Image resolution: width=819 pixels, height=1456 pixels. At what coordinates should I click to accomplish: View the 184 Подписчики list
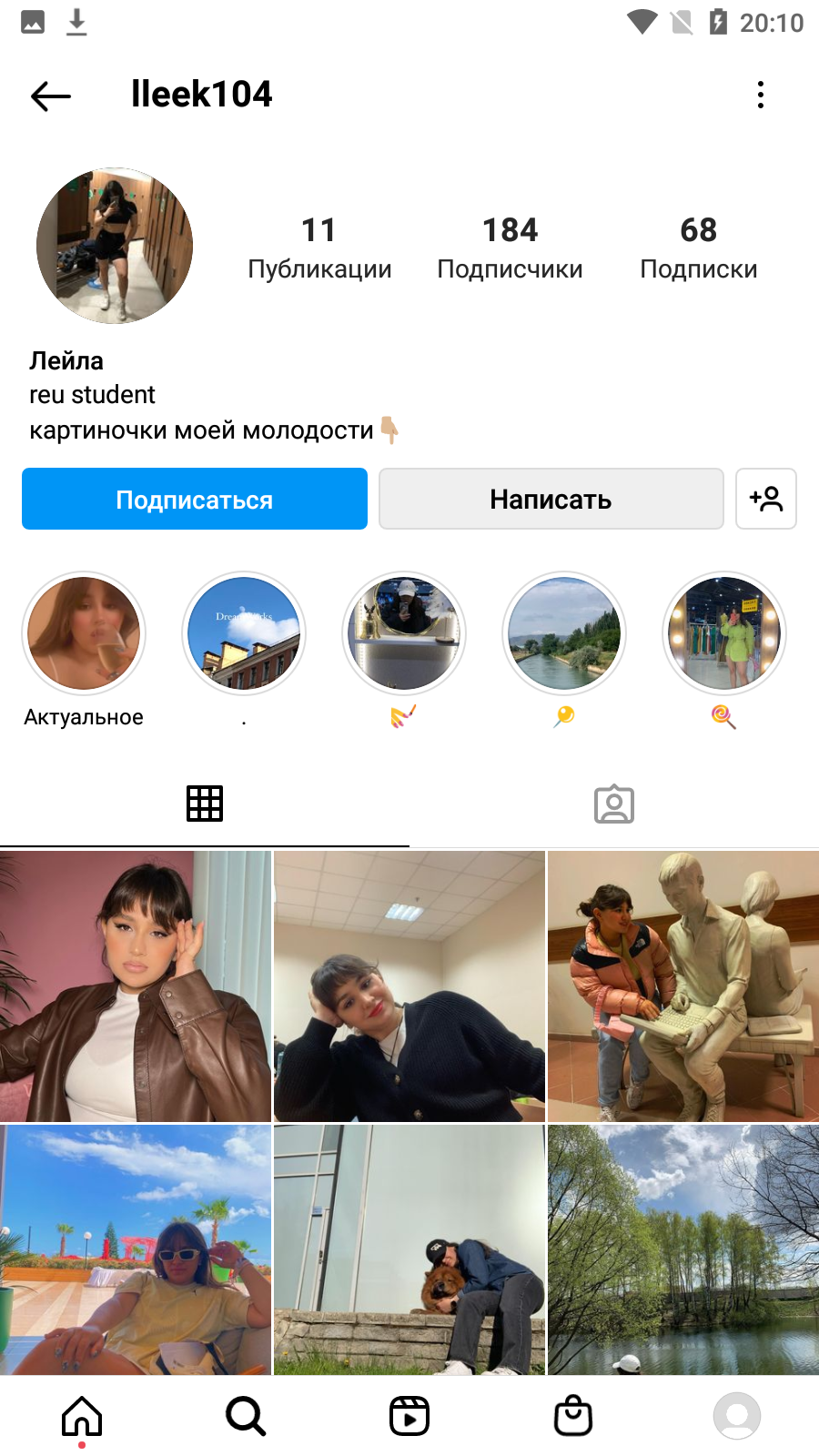tap(510, 248)
